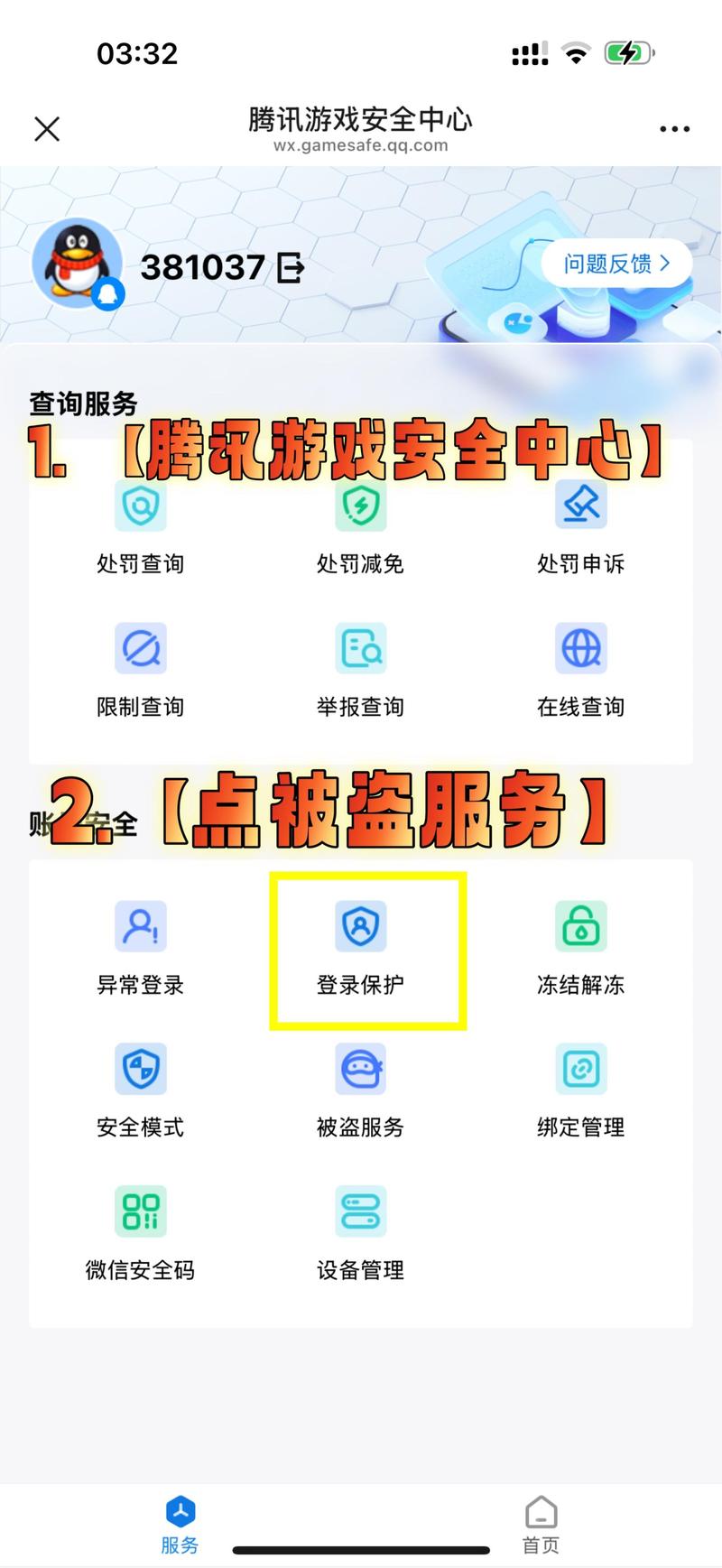Open 微信安全码

tap(141, 1233)
